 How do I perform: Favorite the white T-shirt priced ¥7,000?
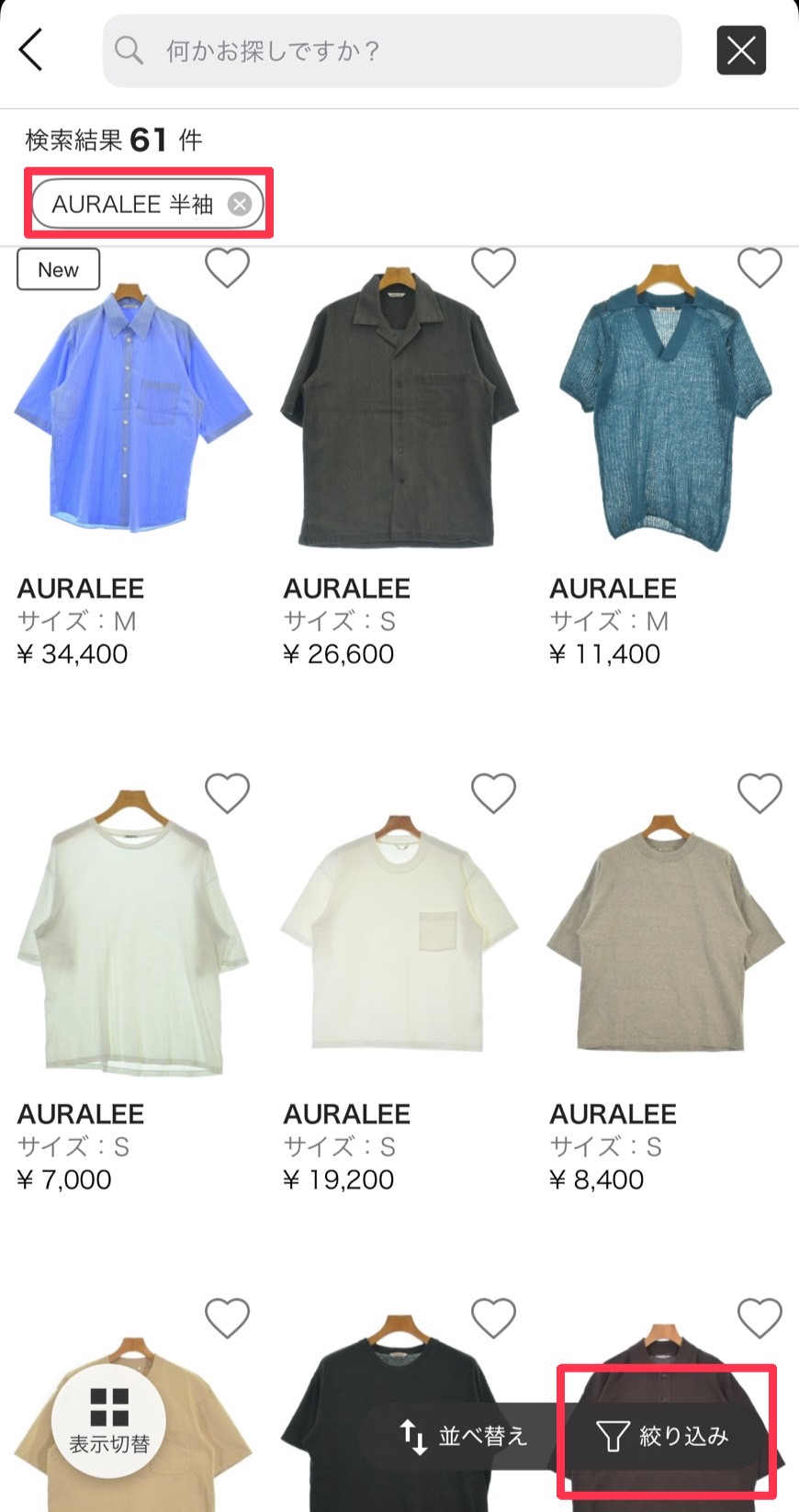(227, 793)
